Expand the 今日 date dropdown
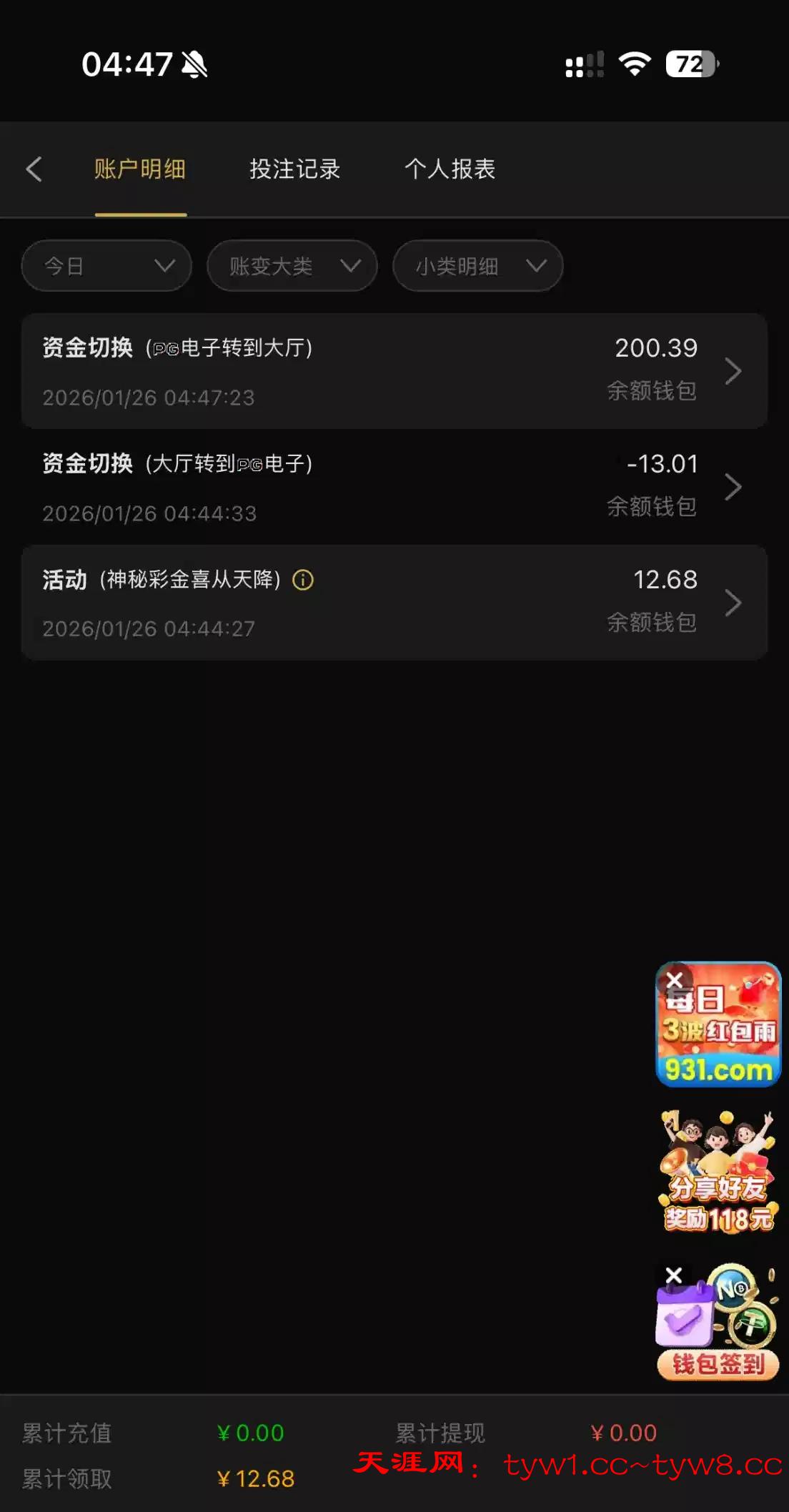The image size is (789, 1512). pos(106,266)
